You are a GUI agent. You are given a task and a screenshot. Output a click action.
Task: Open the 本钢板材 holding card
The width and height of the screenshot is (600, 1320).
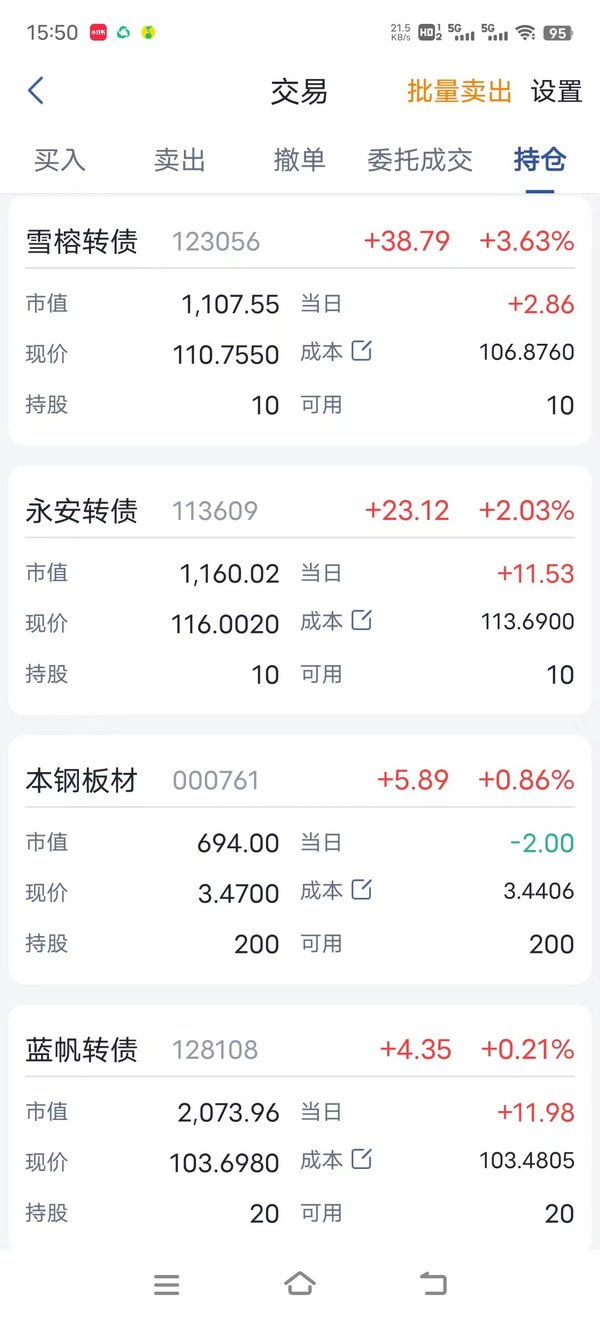(x=300, y=860)
